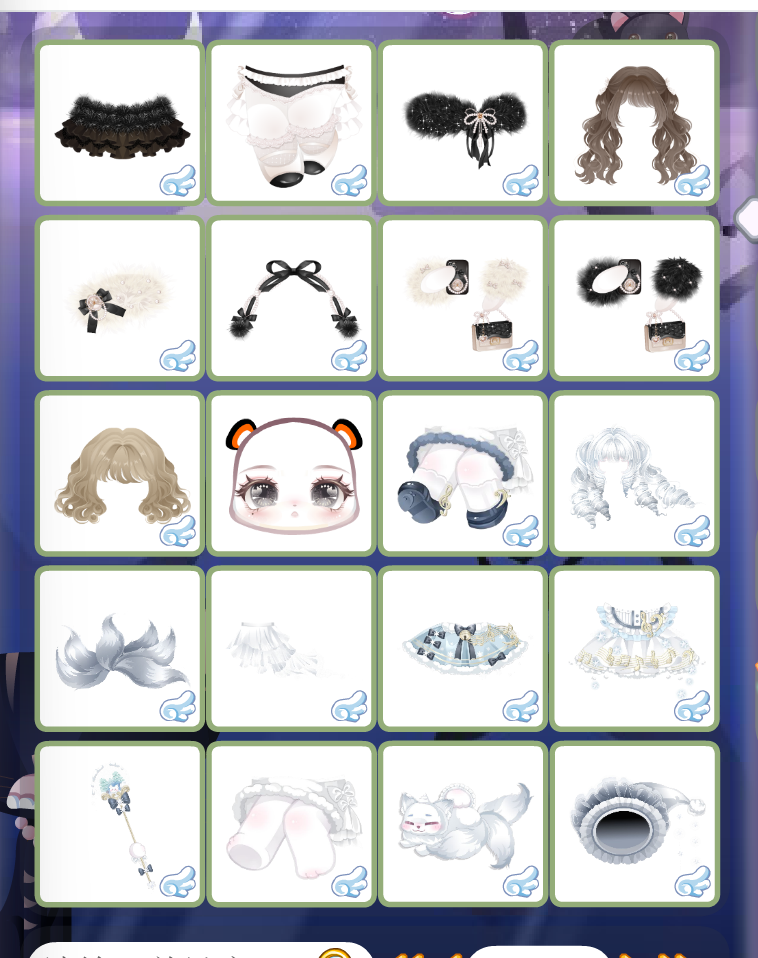The image size is (758, 958).
Task: Select the plain white layered skirt
Action: [x=291, y=648]
